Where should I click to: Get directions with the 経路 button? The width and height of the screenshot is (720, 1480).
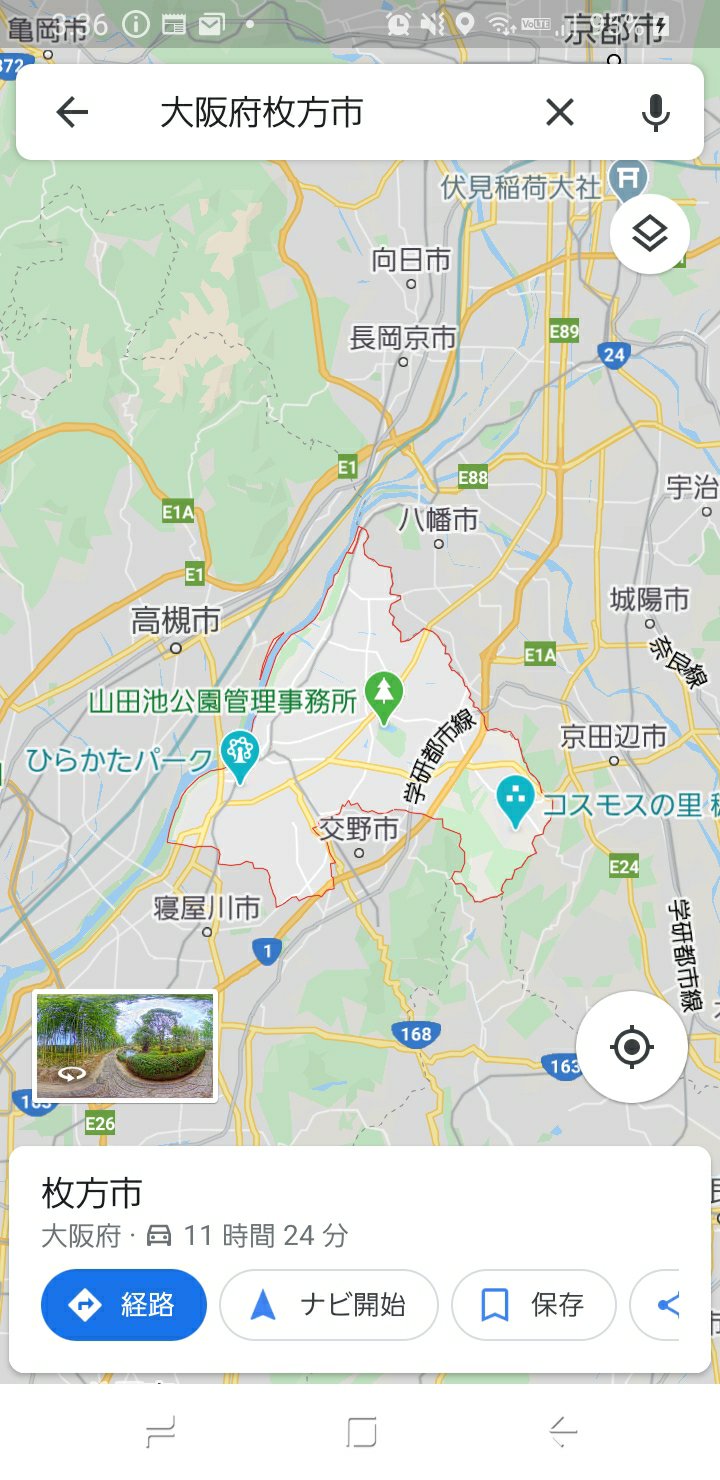tap(124, 1305)
